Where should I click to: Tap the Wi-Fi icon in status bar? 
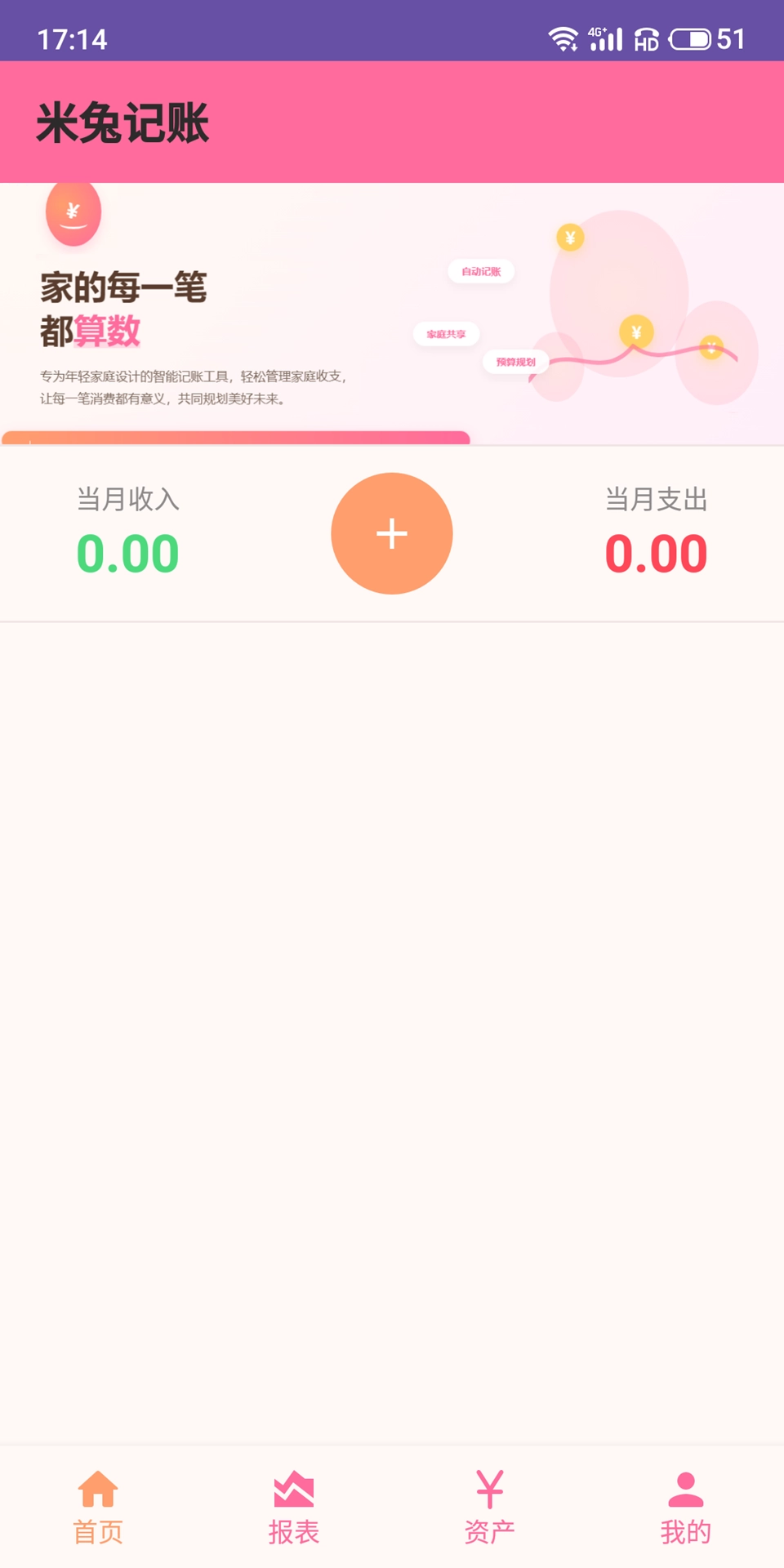(x=564, y=37)
